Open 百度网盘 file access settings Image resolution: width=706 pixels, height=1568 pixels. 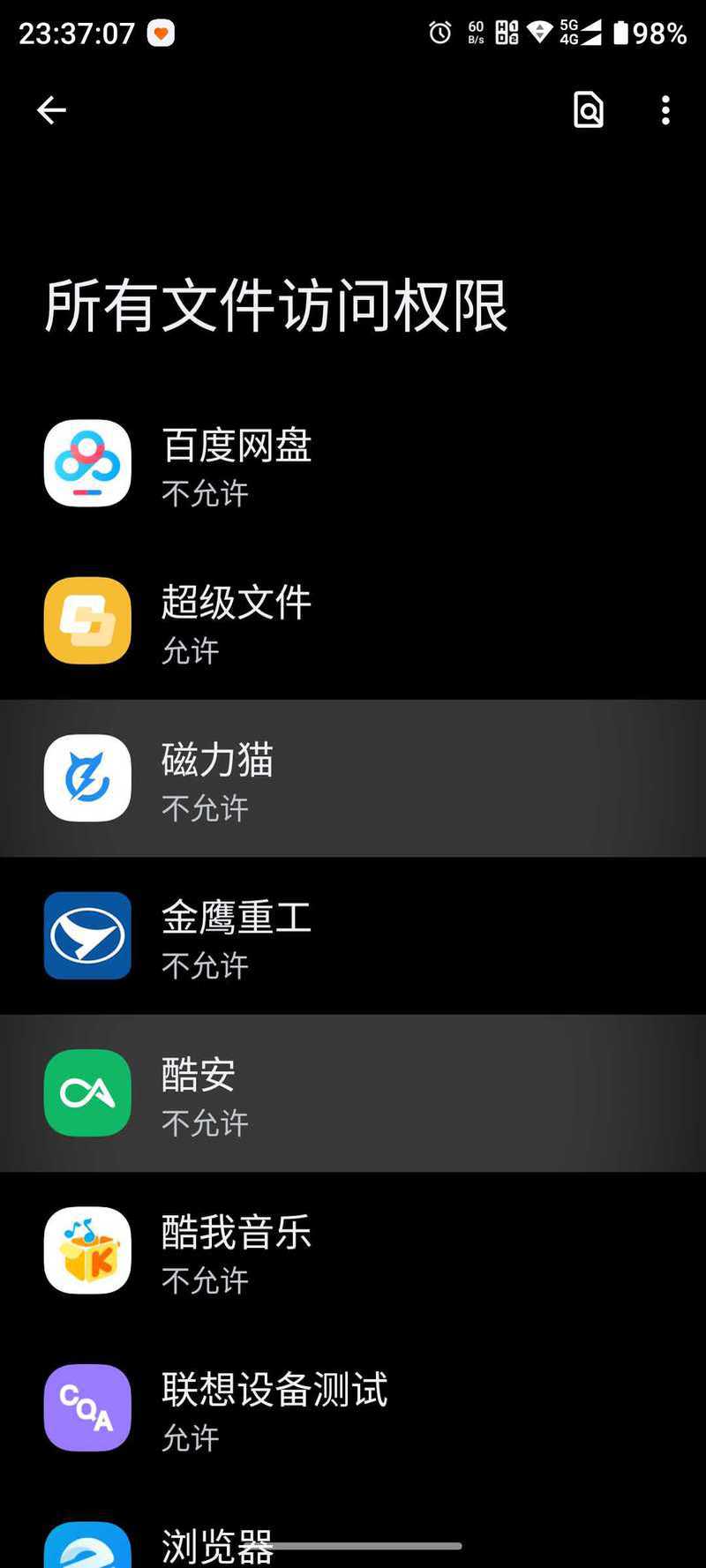coord(353,463)
